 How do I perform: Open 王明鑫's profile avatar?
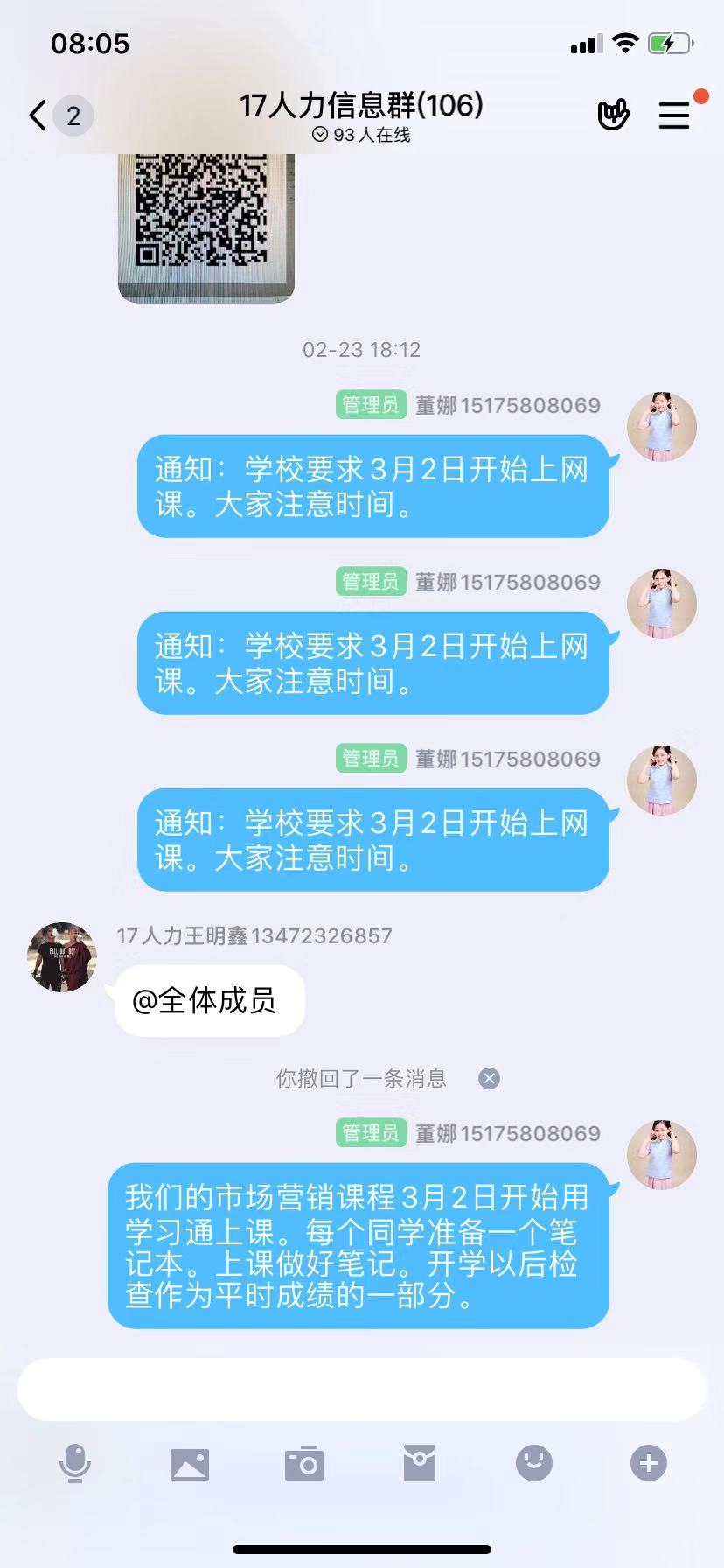(x=62, y=956)
